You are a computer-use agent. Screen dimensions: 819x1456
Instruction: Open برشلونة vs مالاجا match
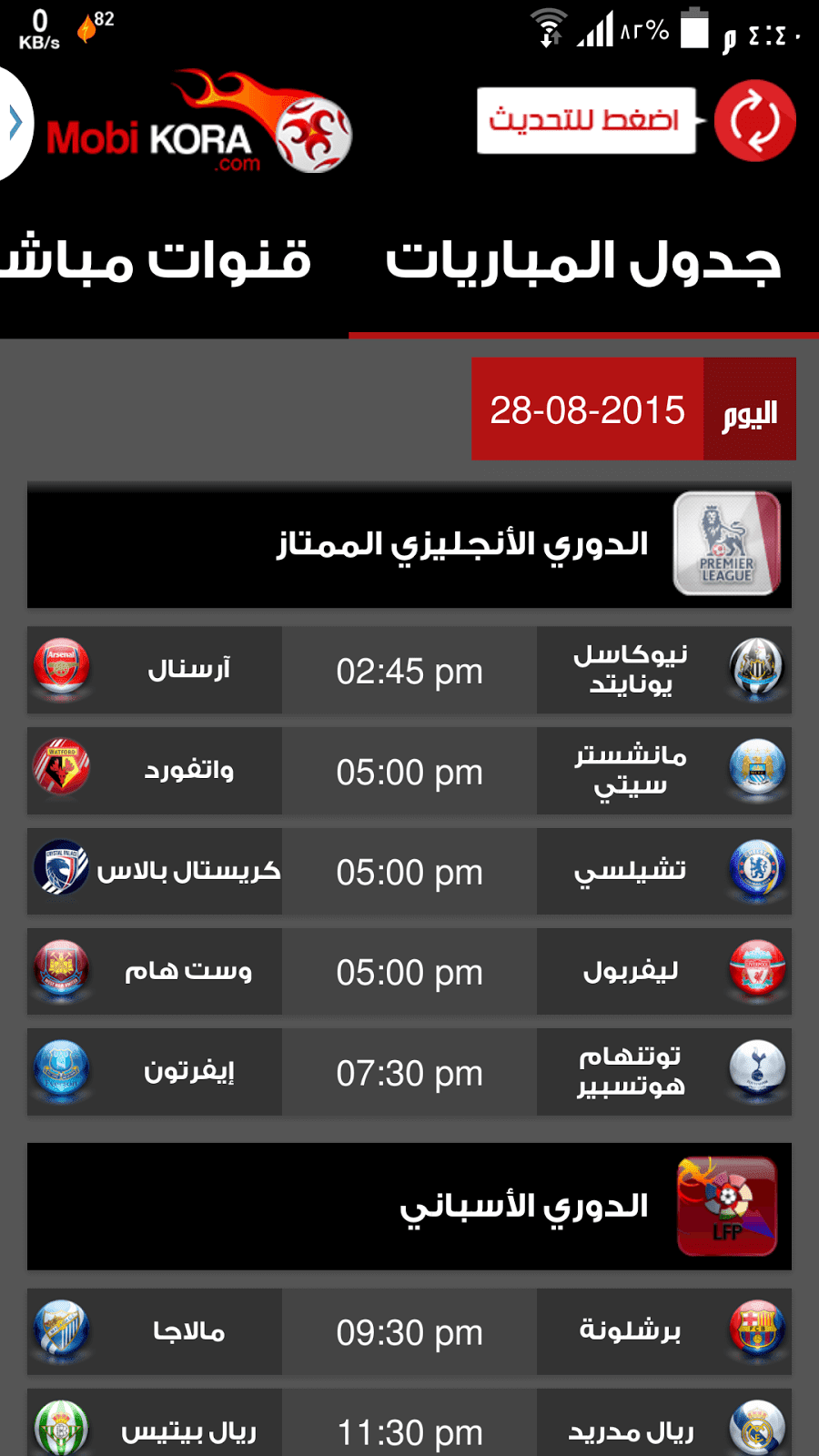(x=409, y=1332)
